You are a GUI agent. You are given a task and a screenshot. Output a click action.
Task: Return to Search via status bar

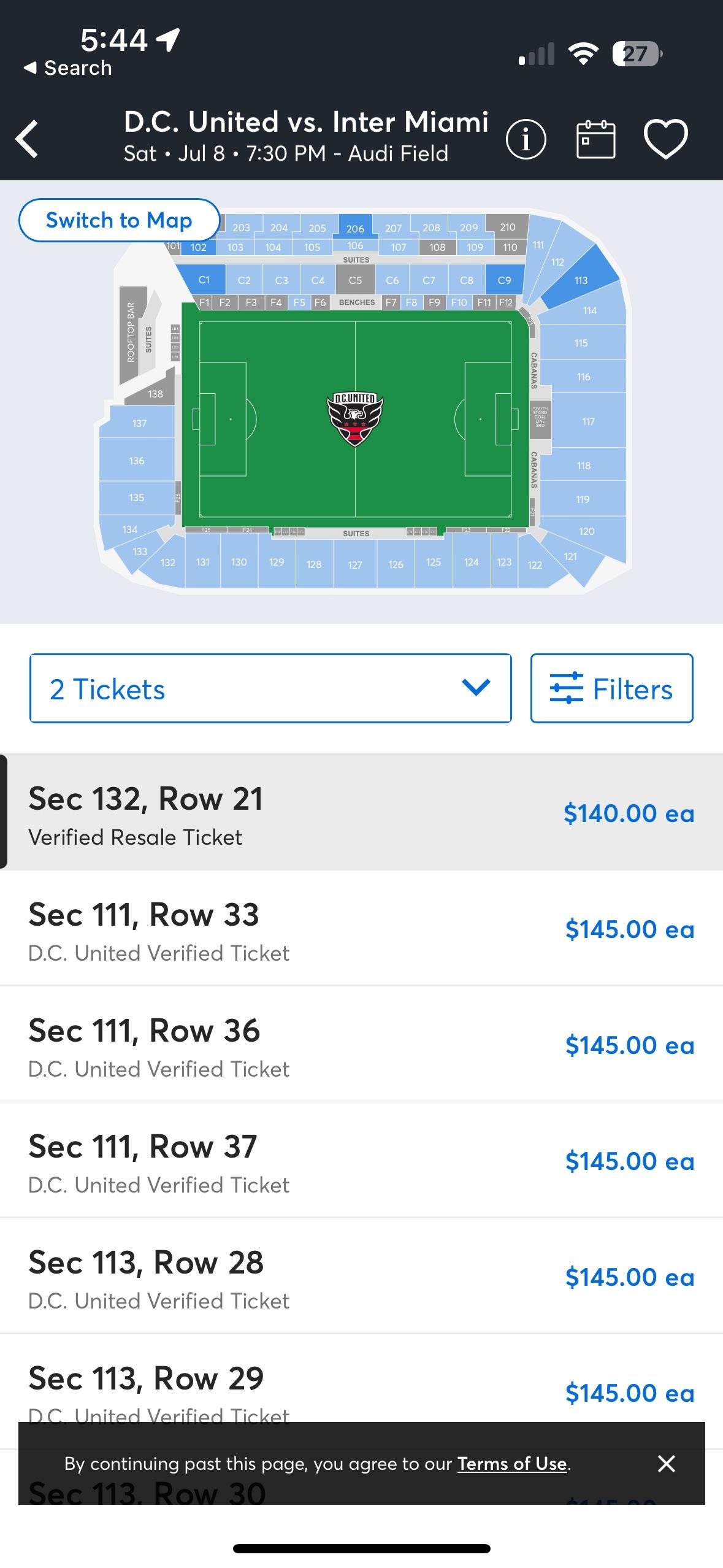68,67
